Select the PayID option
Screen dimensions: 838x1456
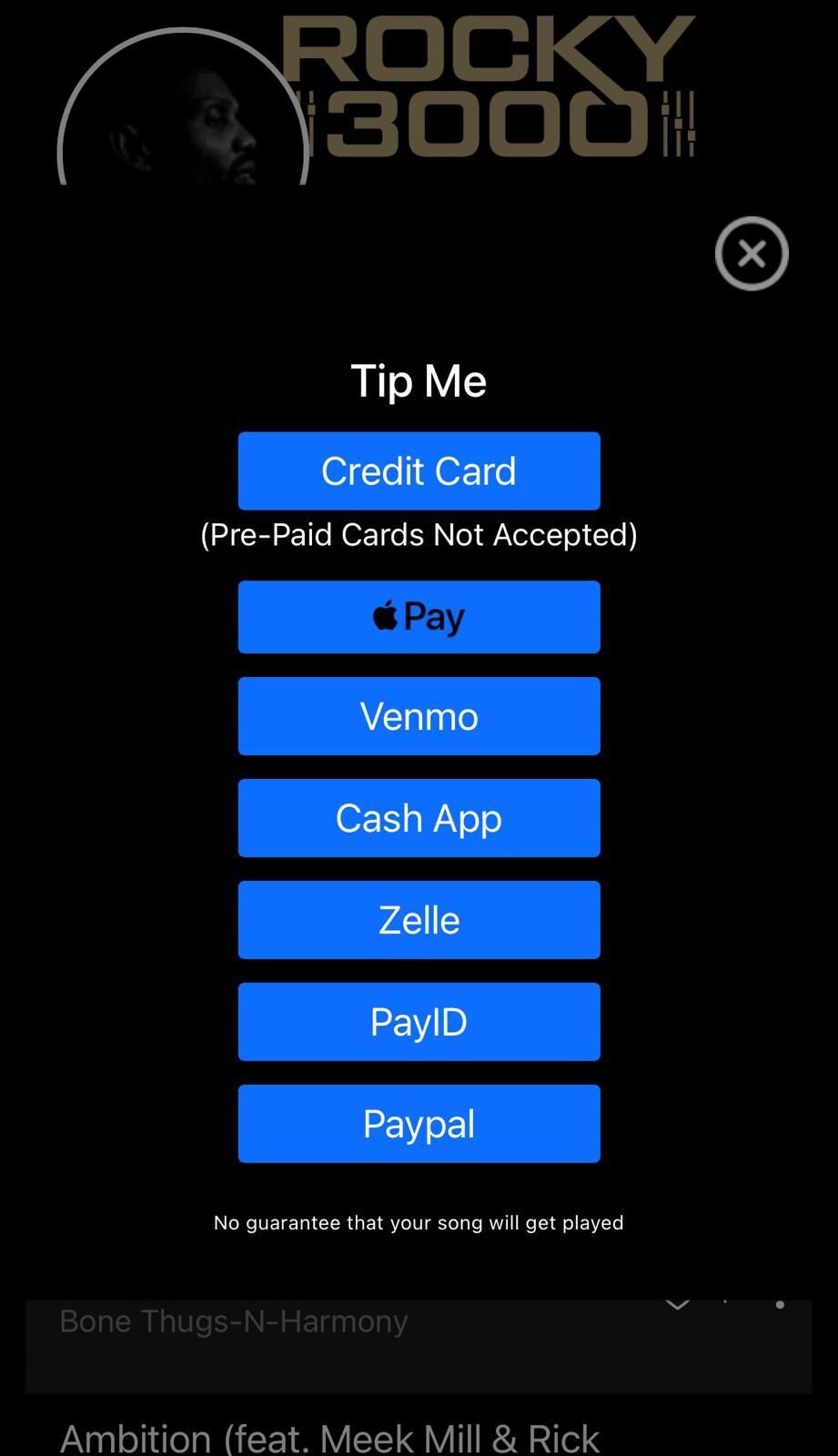419,1022
